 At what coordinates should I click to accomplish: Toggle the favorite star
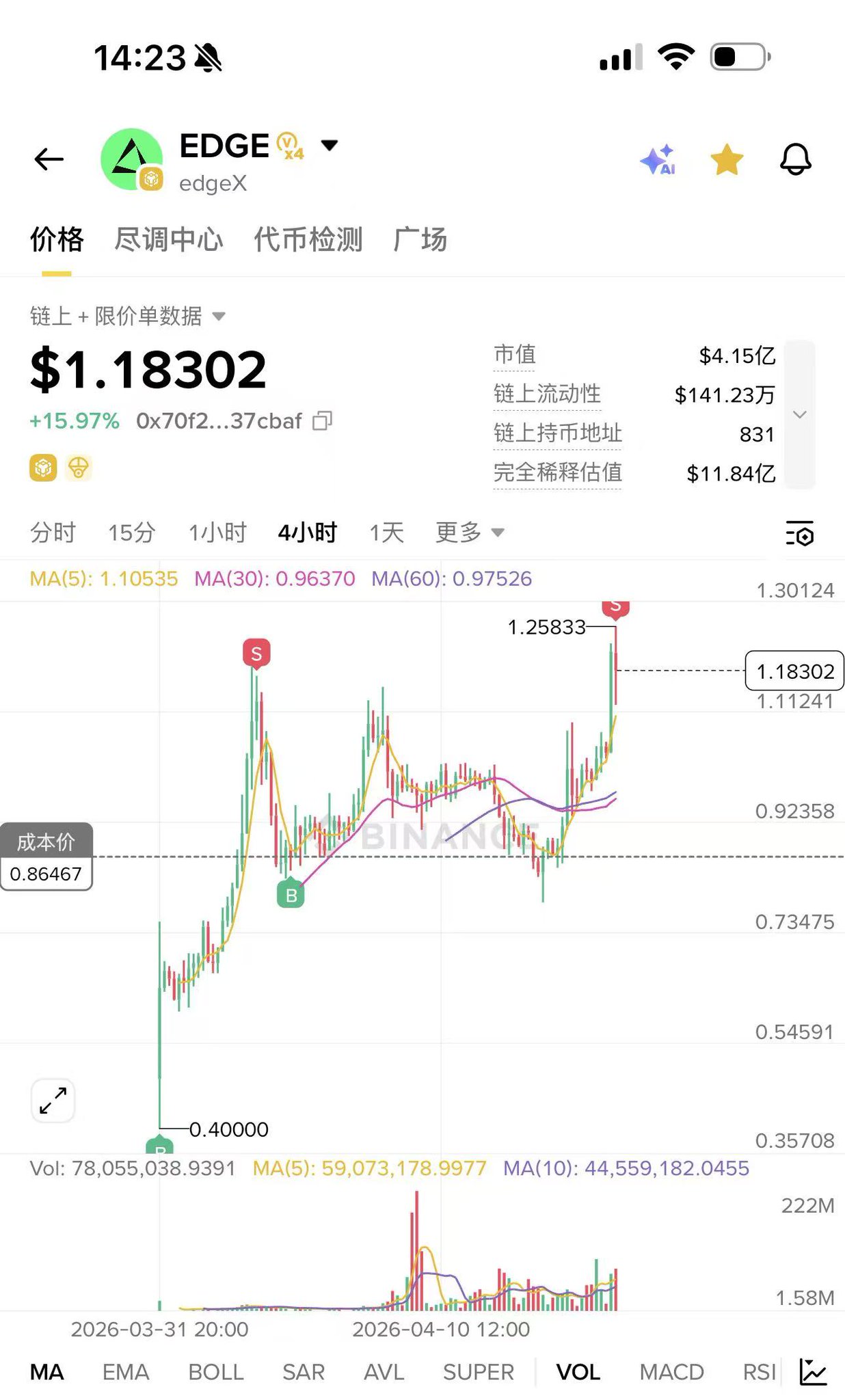[726, 160]
